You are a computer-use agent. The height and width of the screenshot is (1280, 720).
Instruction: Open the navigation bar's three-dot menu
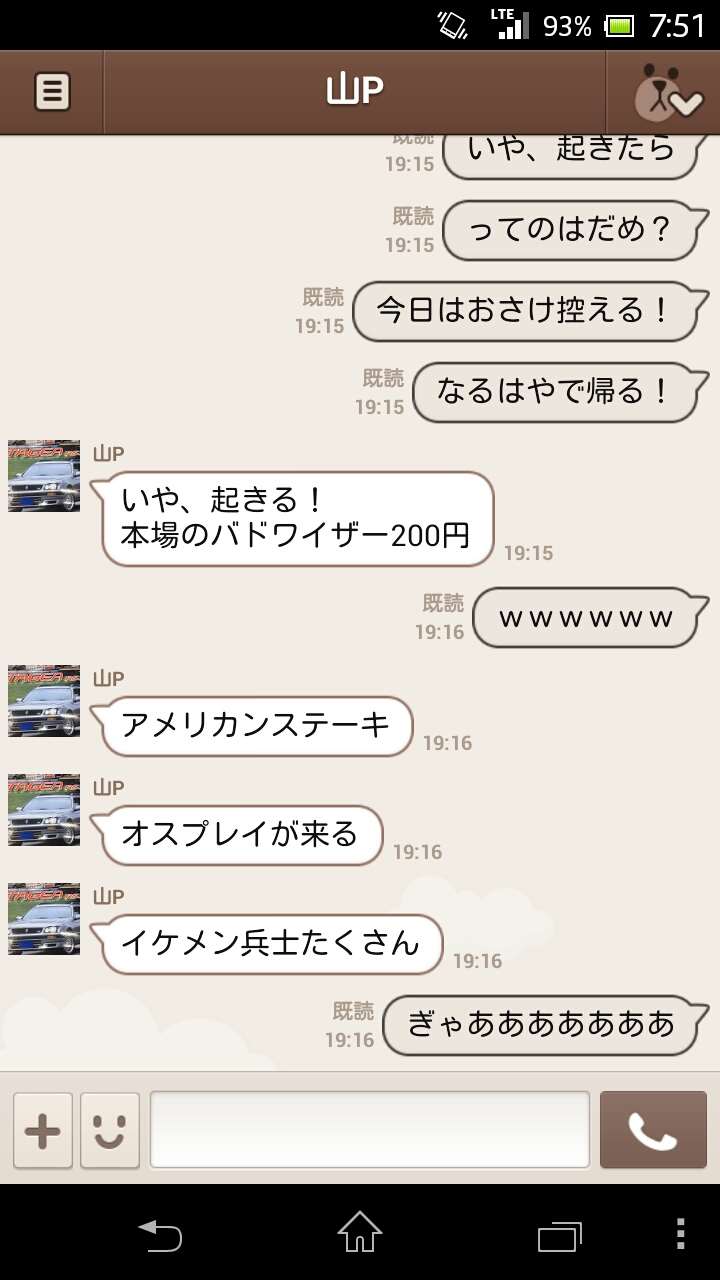pos(681,1234)
